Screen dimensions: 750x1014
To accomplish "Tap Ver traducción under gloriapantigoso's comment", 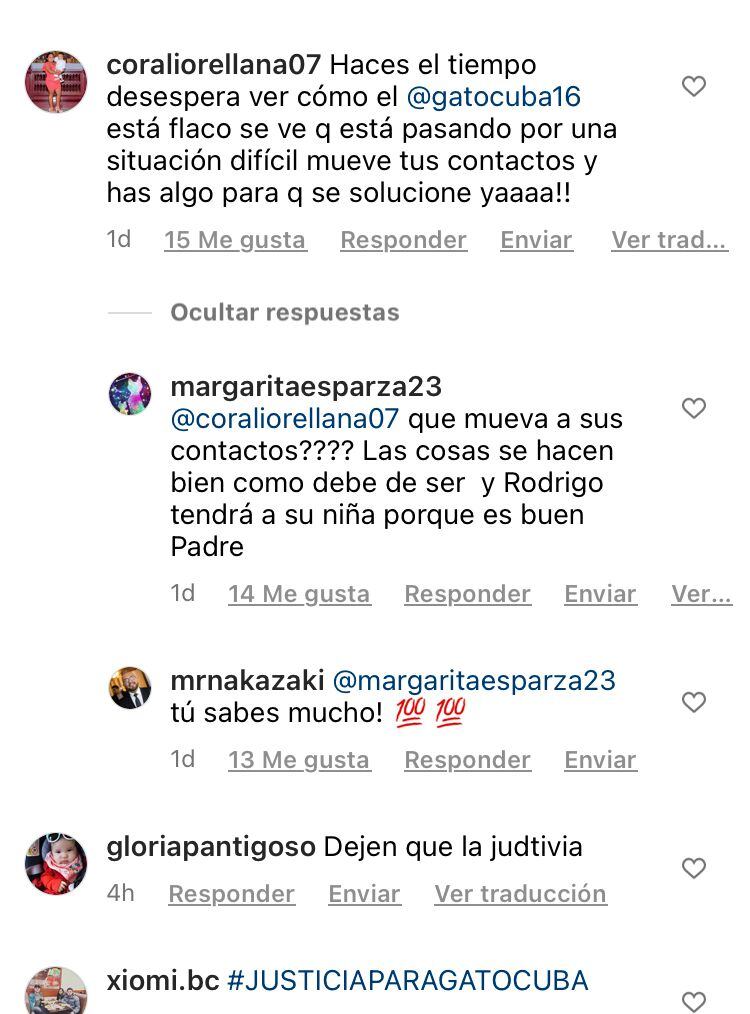I will [520, 894].
